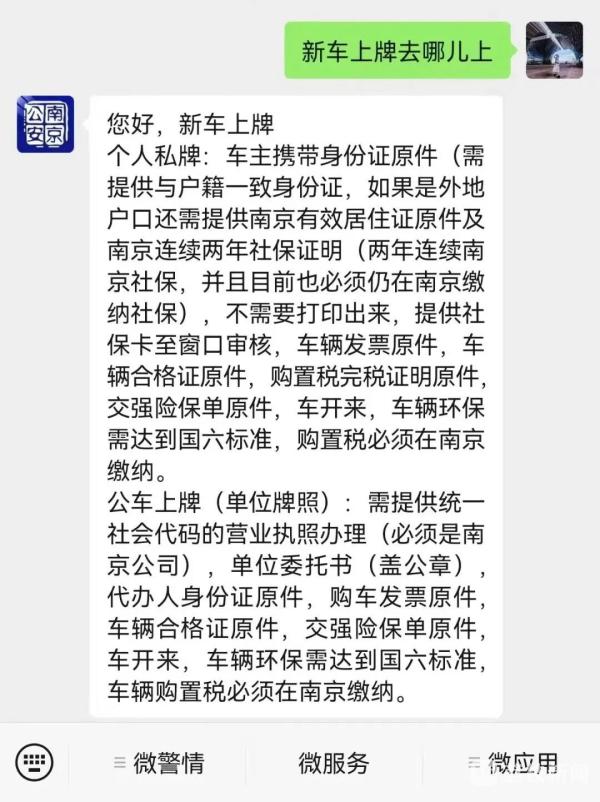The image size is (600, 802).
Task: Open the 微服务 menu
Action: [x=334, y=763]
